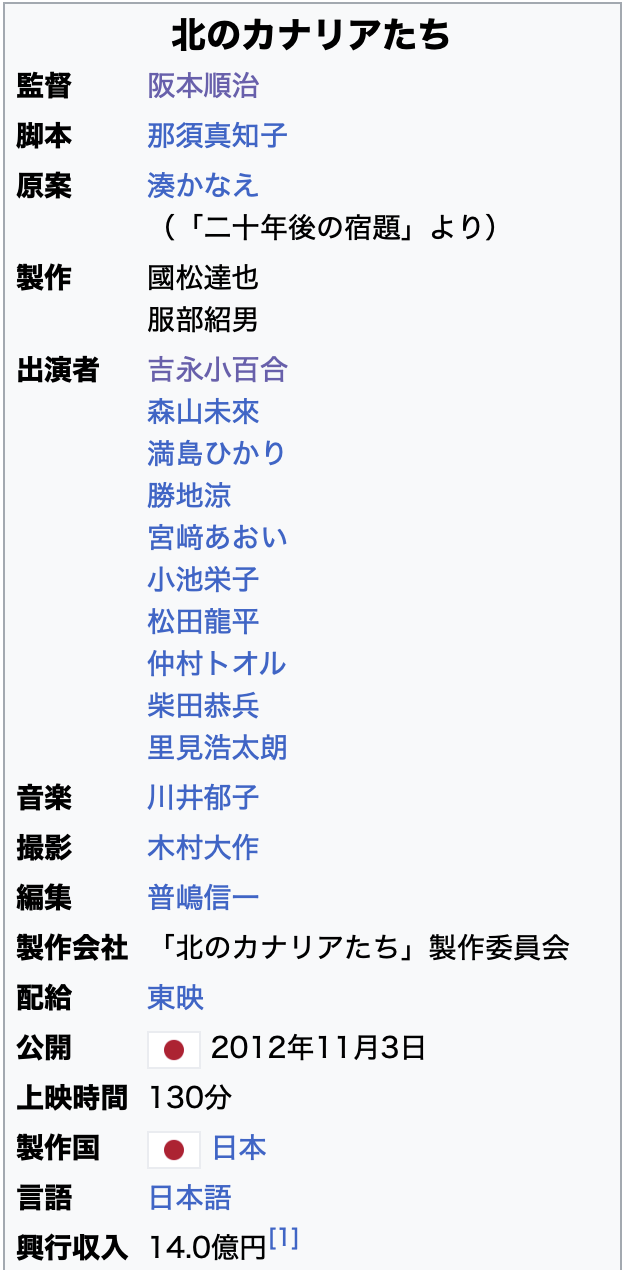Open 小池栄子 cast link
624x1270 pixels.
203,579
